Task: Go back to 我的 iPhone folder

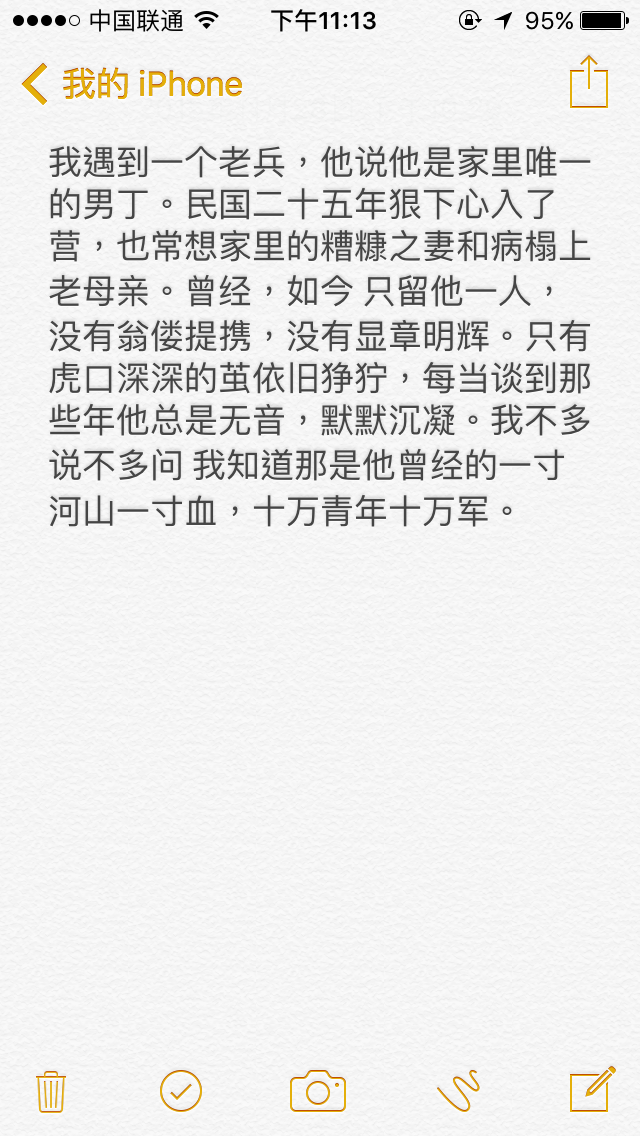Action: (132, 84)
